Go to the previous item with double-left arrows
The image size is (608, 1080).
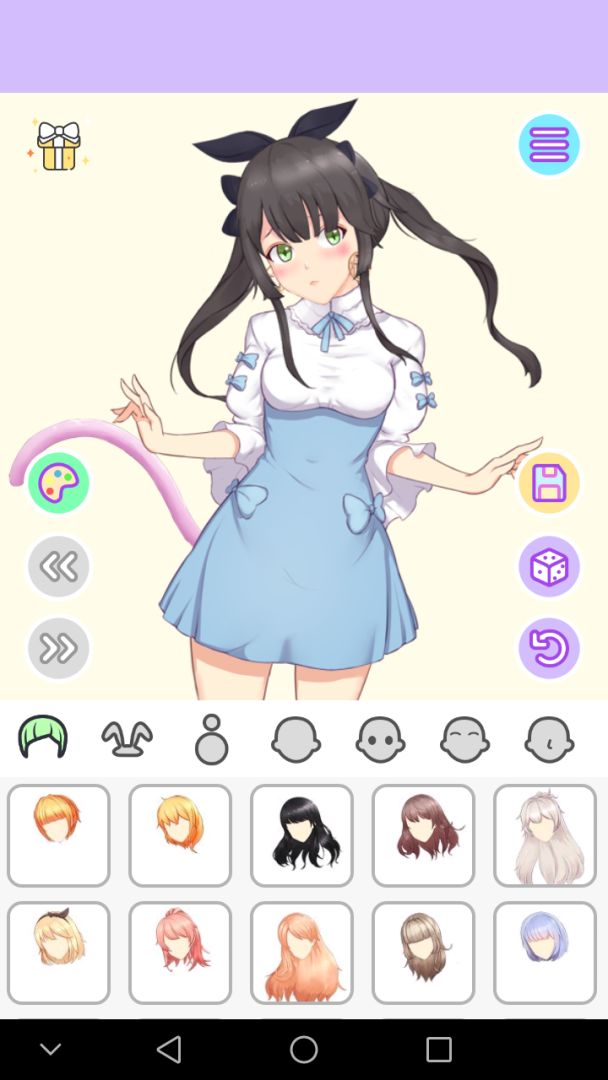pyautogui.click(x=58, y=567)
